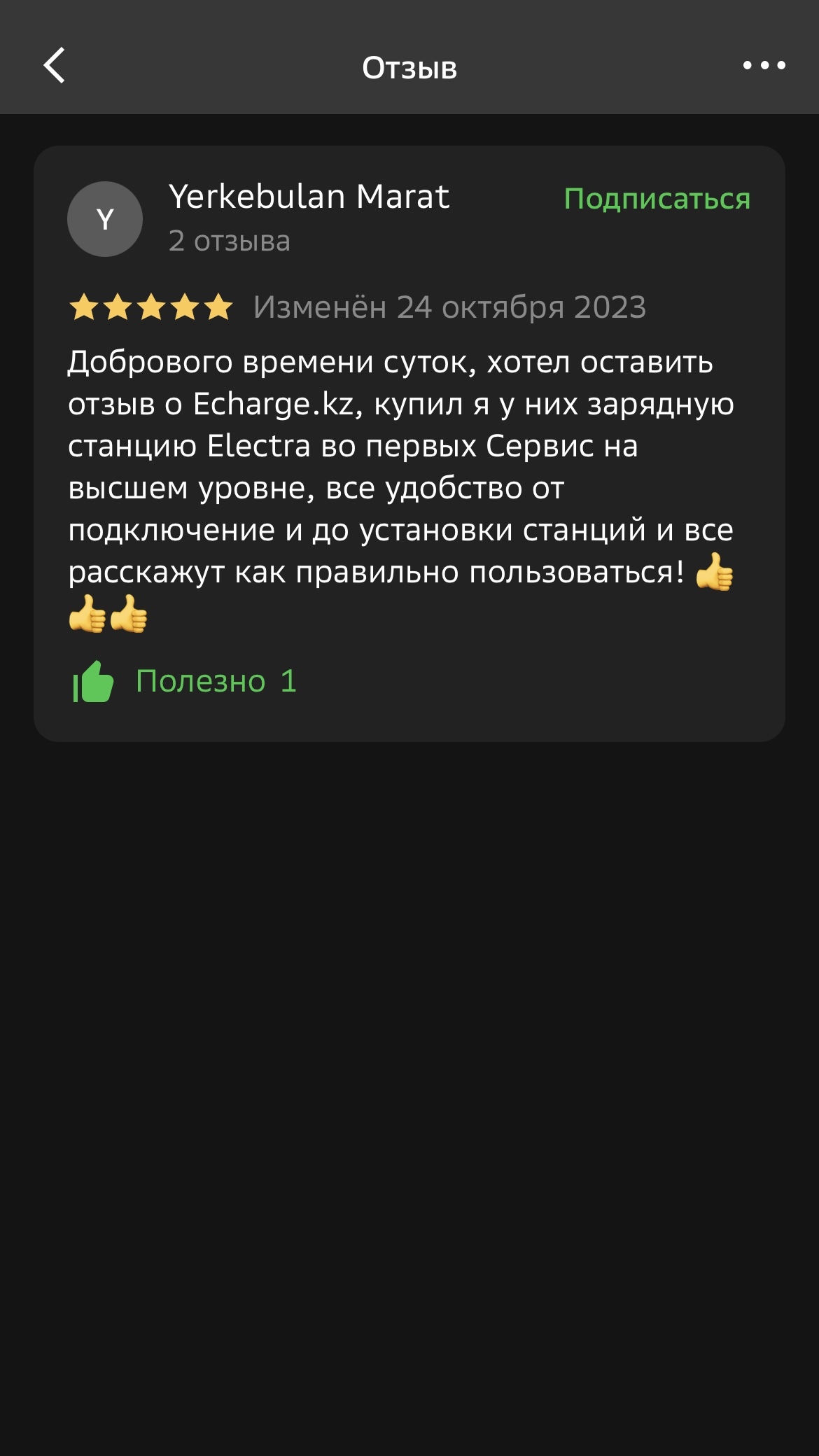Open Yerkebulan Marat's profile avatar
Viewport: 819px width, 1456px height.
pyautogui.click(x=105, y=219)
